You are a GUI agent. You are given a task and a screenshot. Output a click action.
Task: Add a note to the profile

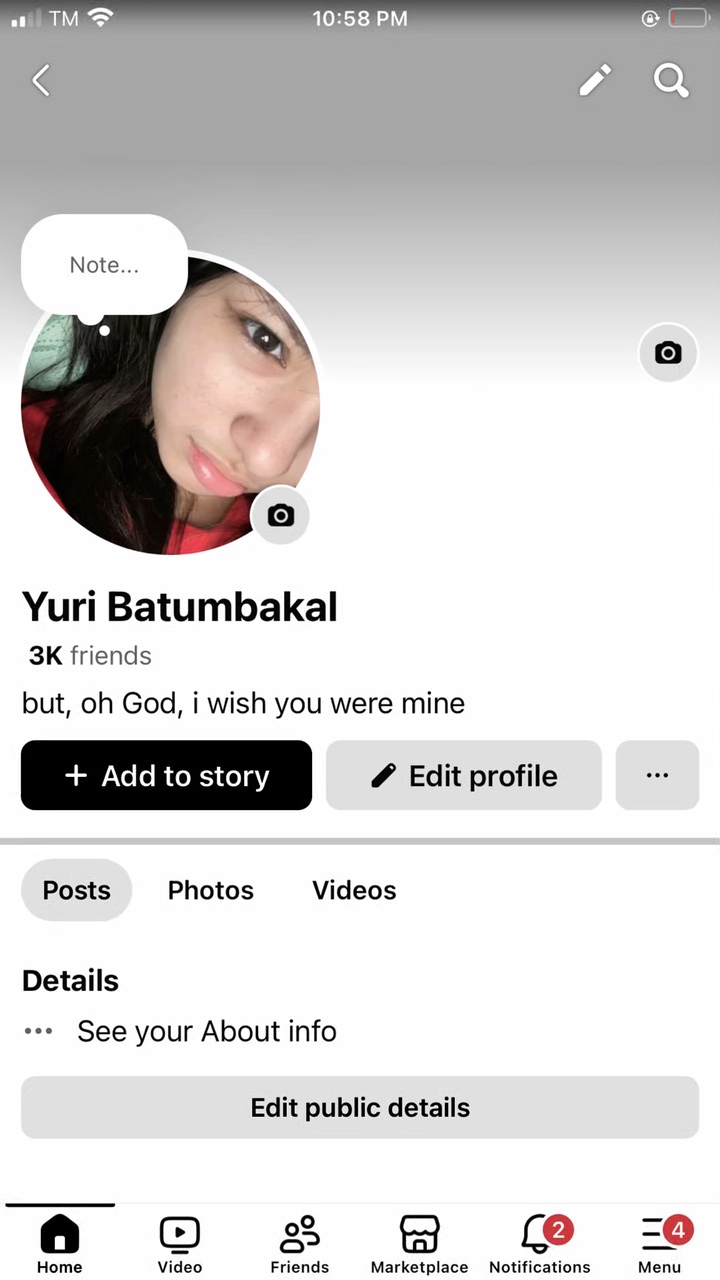point(104,265)
